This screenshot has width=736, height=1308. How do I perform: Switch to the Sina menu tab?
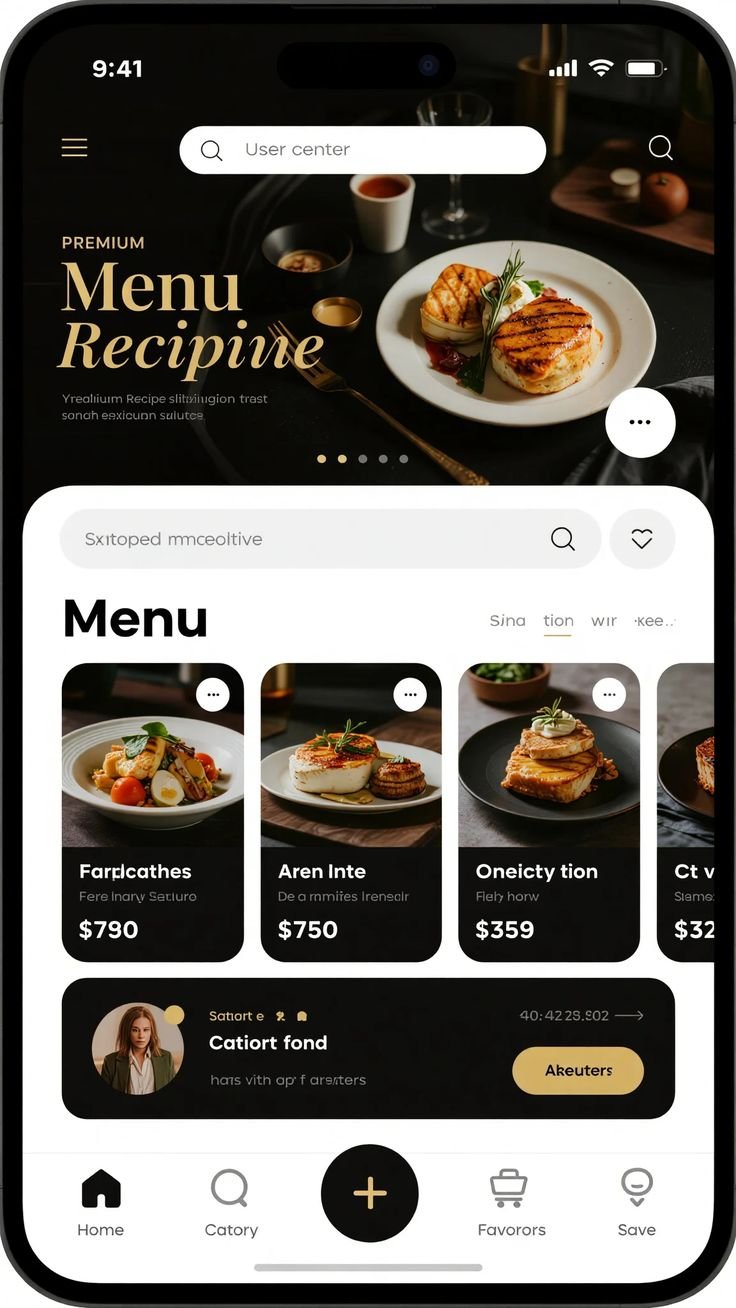tap(507, 621)
